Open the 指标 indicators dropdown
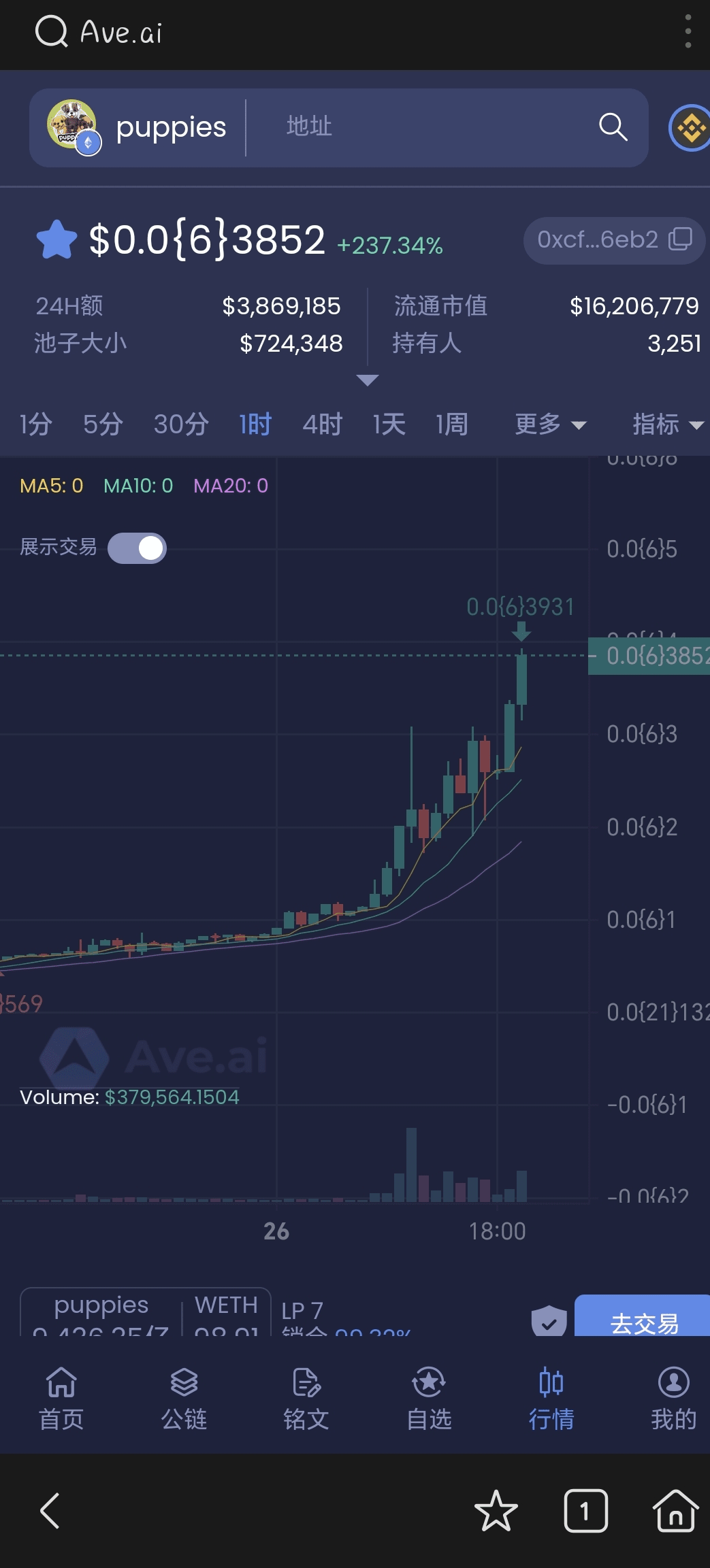 [x=667, y=424]
